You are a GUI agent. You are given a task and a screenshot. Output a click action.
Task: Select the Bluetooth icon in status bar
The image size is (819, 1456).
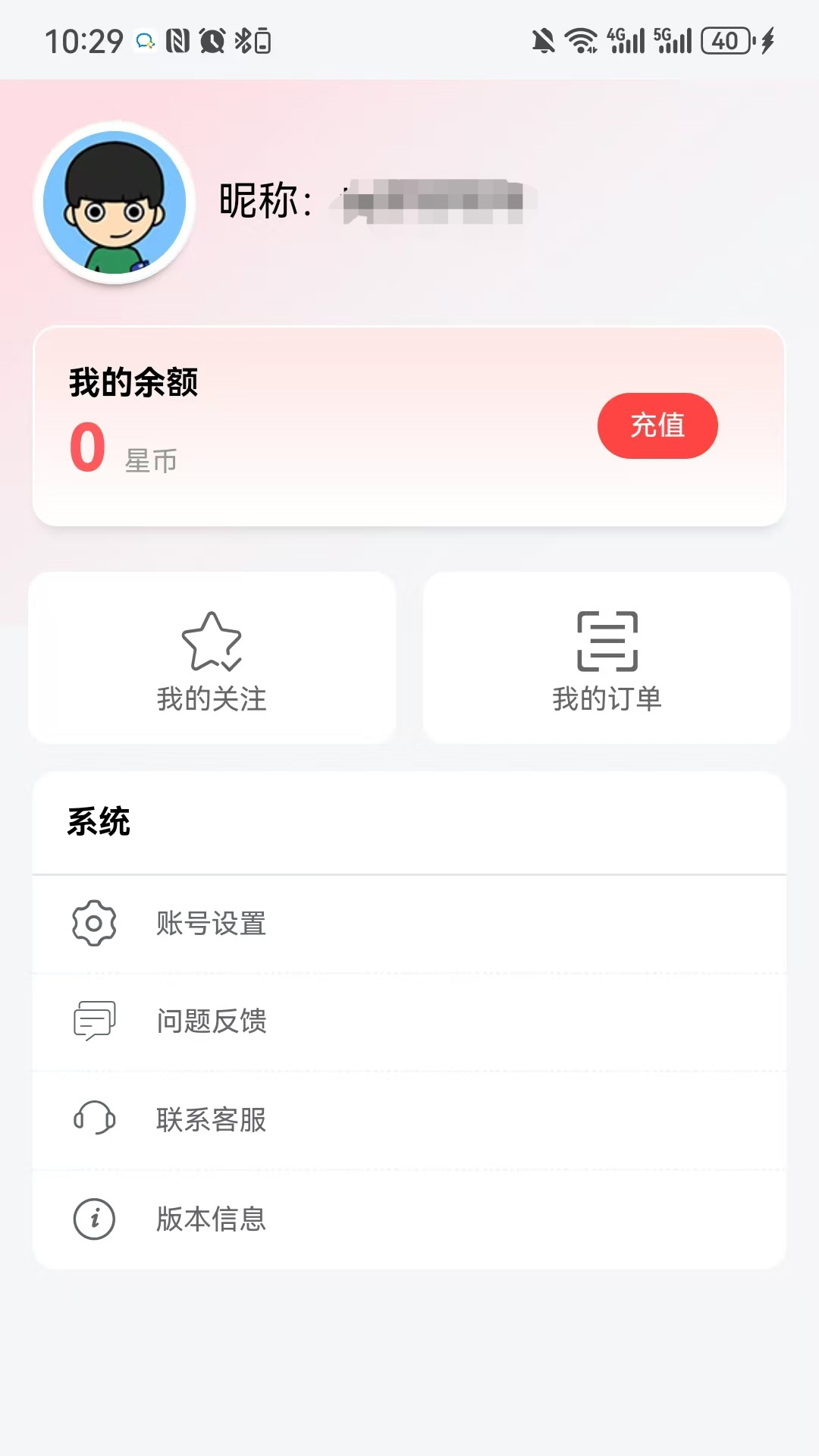click(x=245, y=43)
